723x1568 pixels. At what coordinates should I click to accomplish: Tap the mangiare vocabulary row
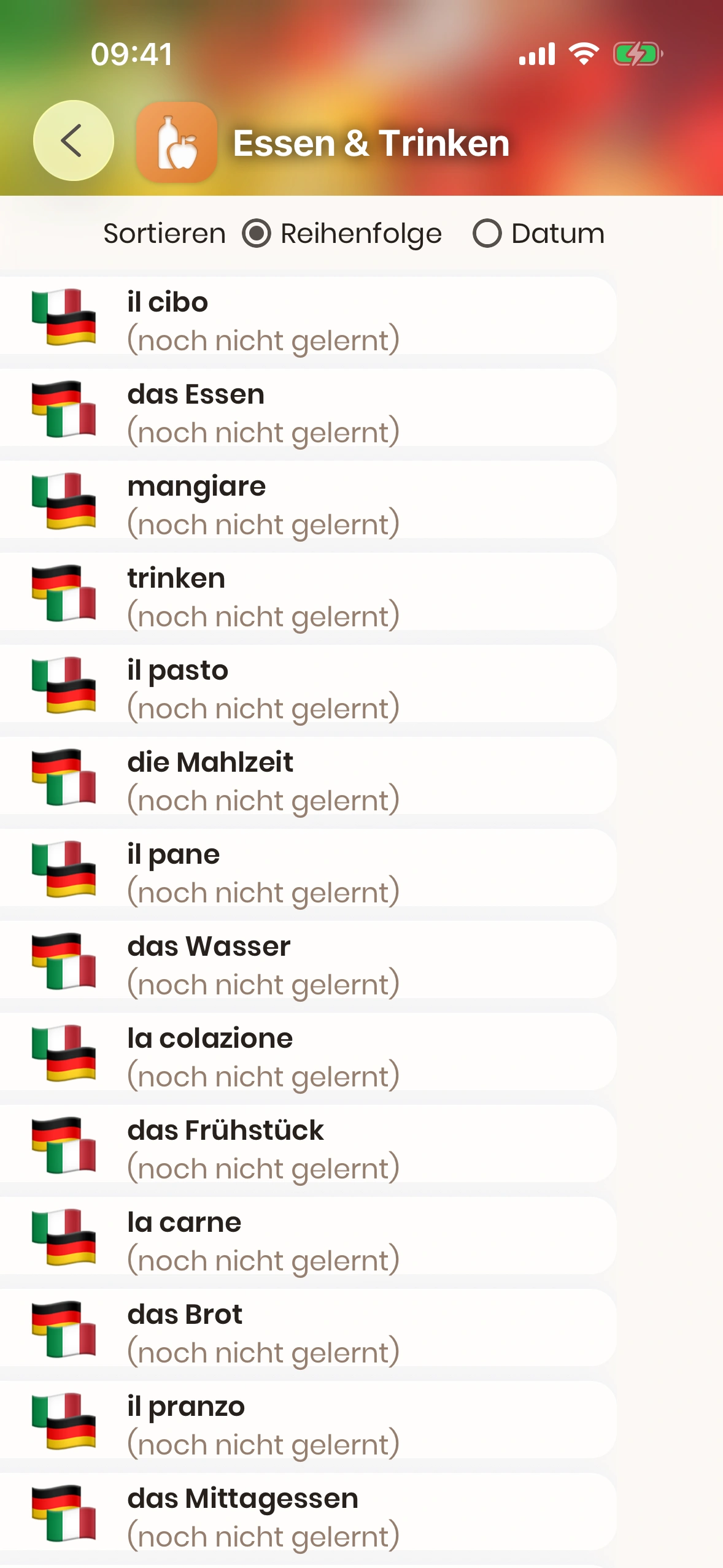point(307,501)
